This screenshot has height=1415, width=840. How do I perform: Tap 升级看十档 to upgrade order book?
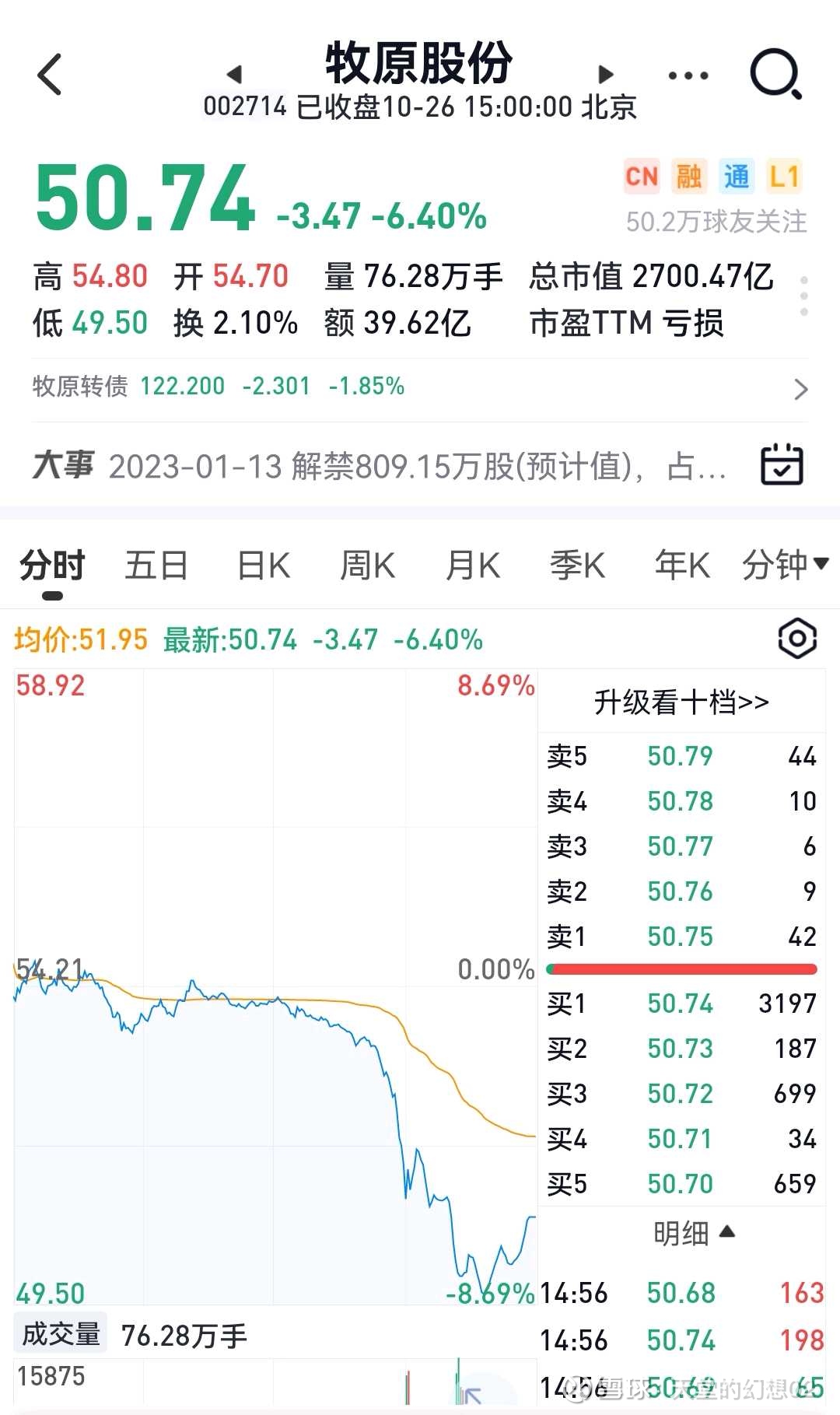pyautogui.click(x=681, y=702)
